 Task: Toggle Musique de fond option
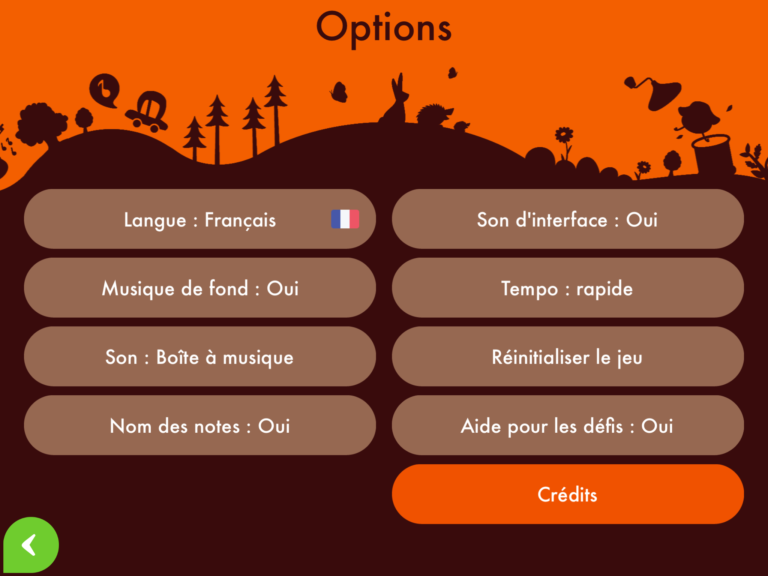point(200,288)
